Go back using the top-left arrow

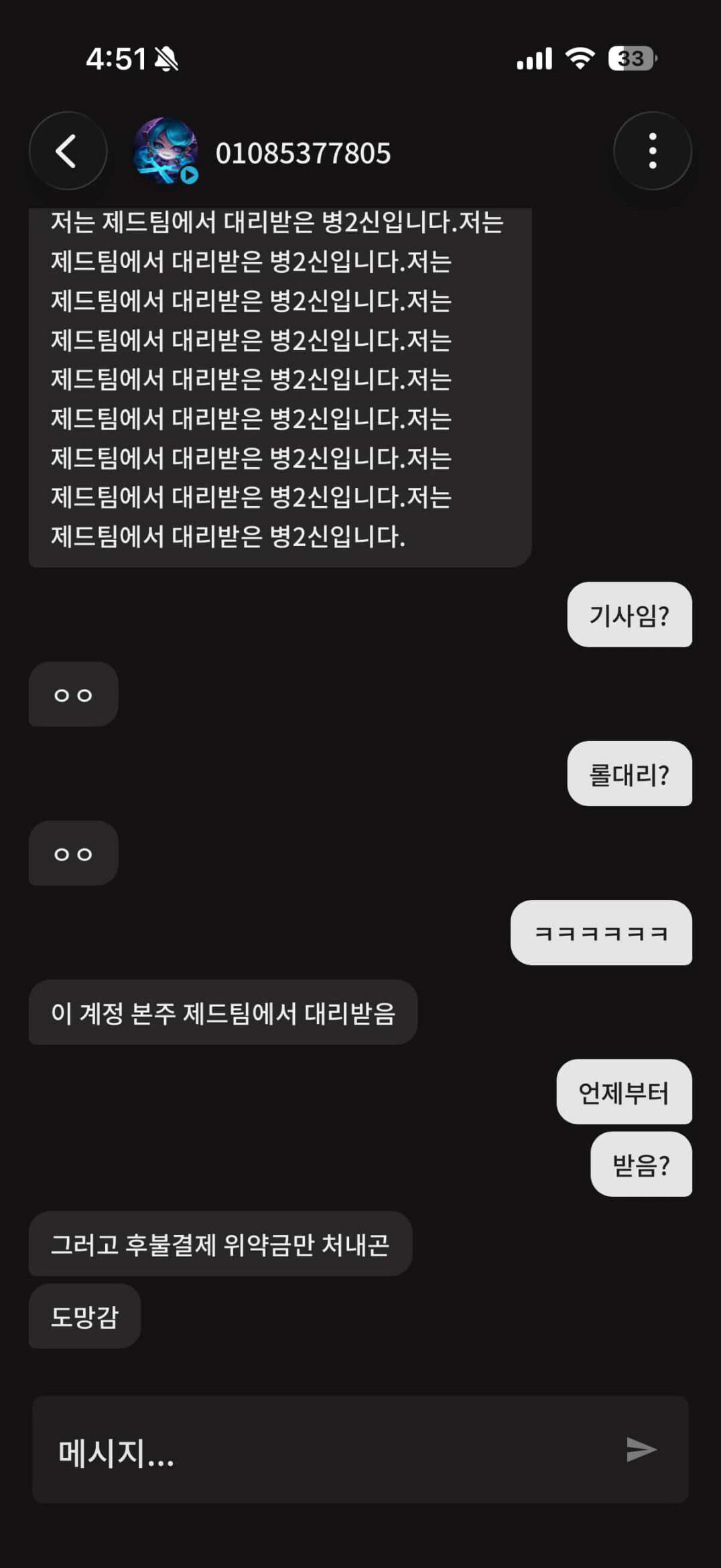[x=68, y=151]
